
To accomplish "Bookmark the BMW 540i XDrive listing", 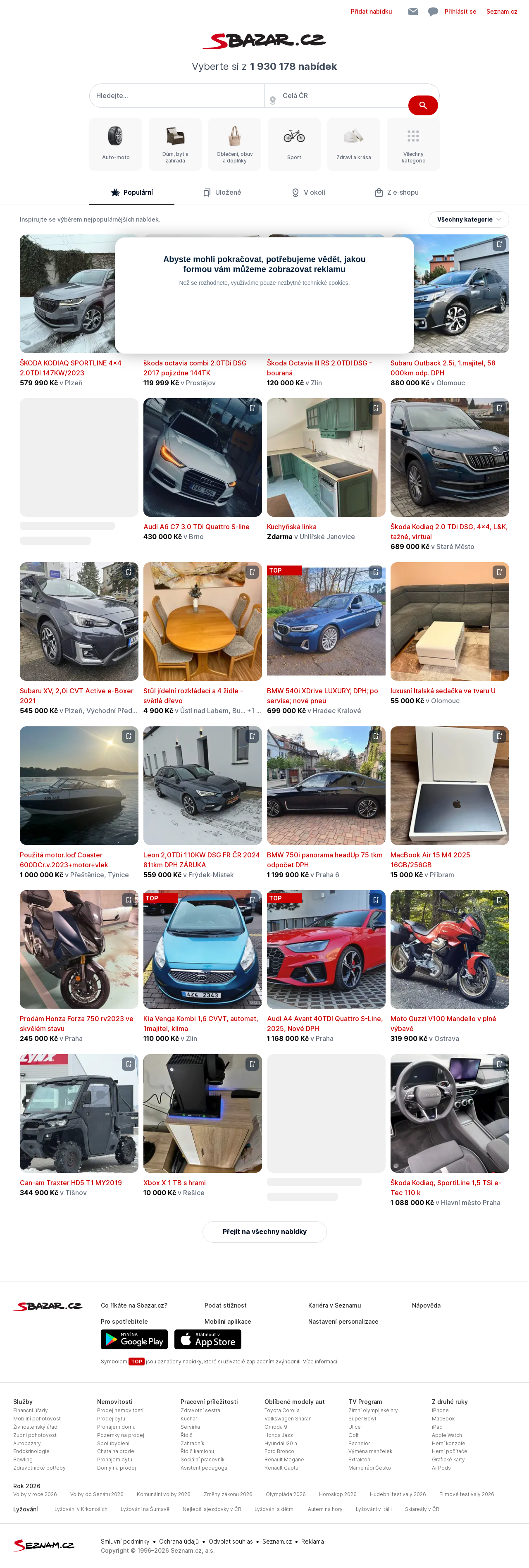I will click(376, 572).
